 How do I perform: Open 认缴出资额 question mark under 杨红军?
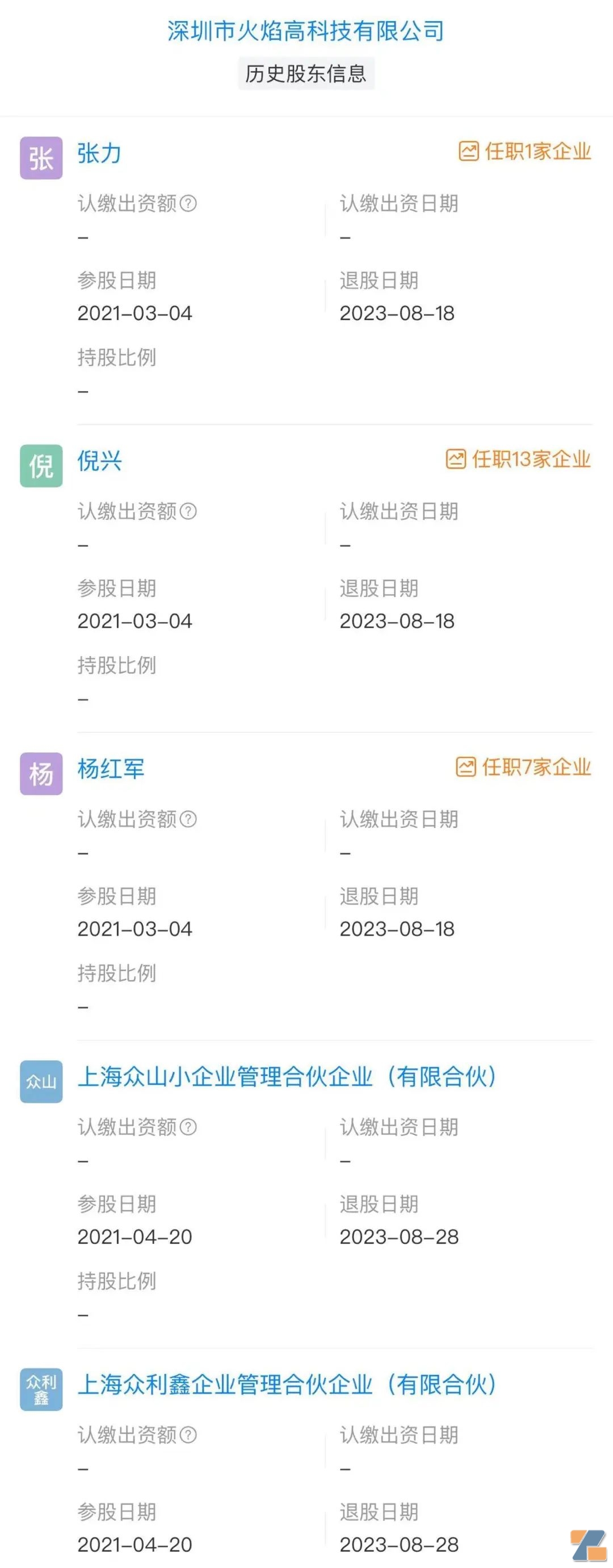coord(188,819)
